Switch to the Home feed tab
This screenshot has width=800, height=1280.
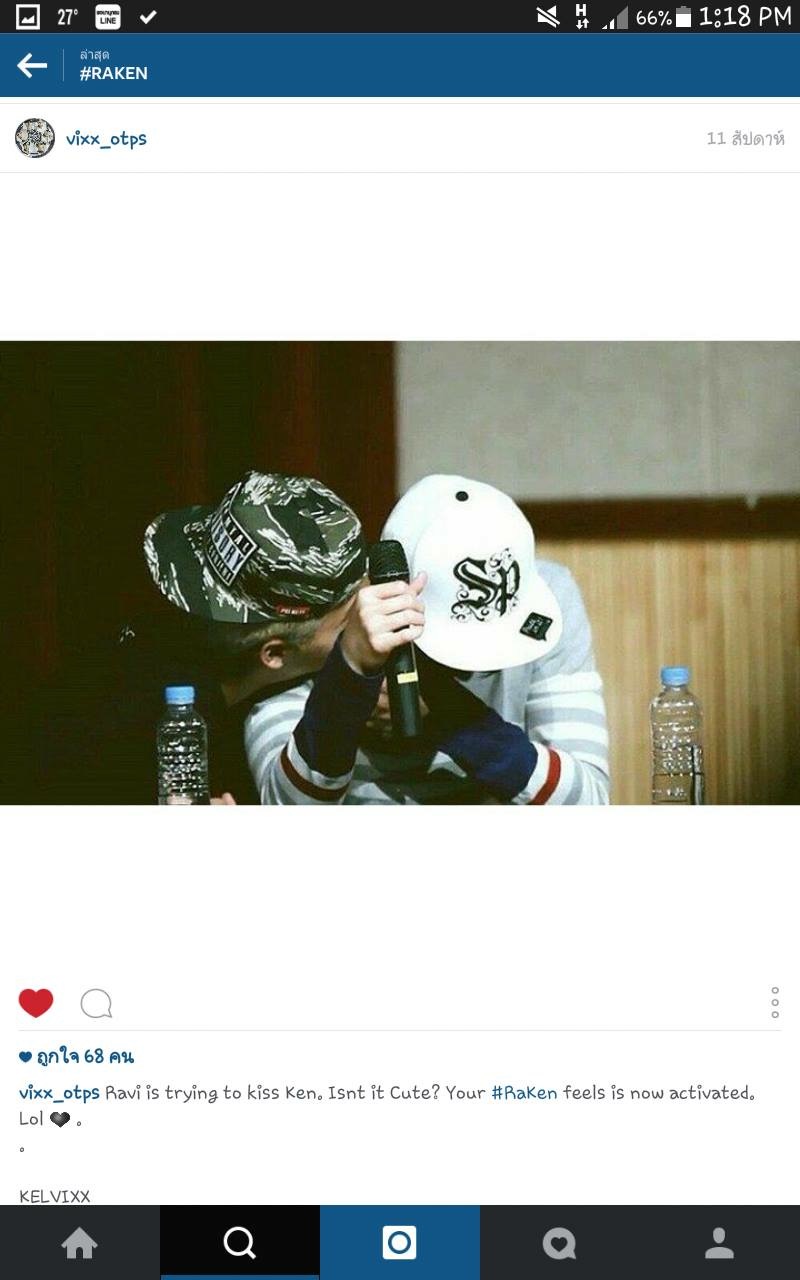(x=80, y=1243)
